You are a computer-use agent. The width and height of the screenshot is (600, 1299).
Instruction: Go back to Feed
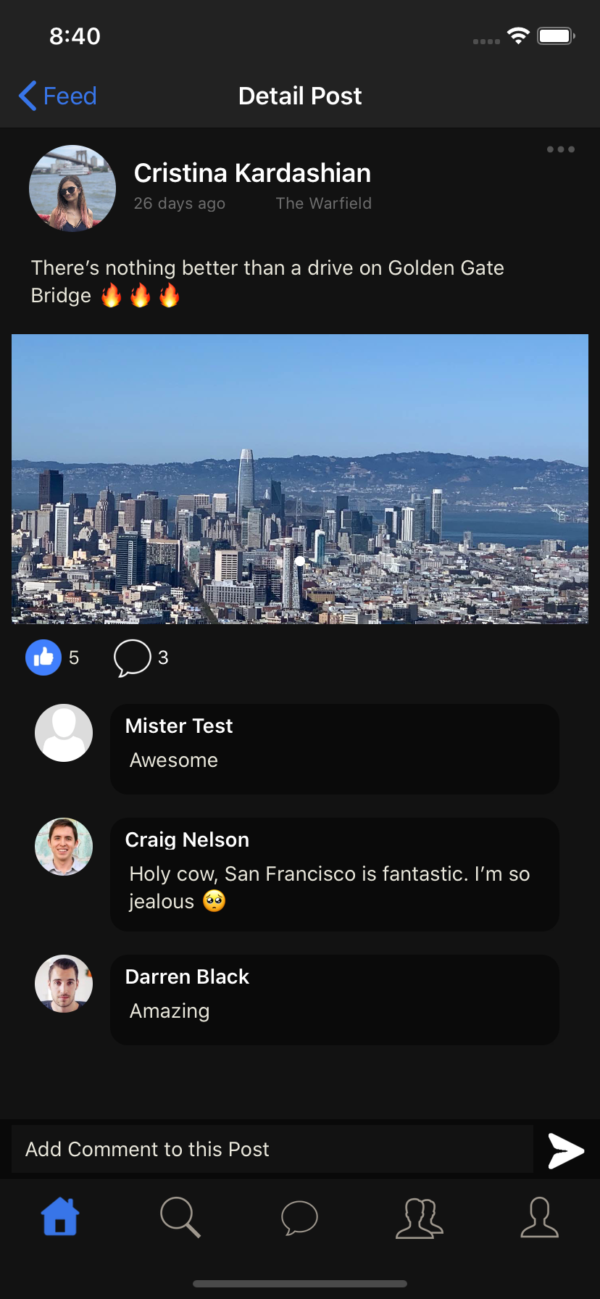pos(58,96)
